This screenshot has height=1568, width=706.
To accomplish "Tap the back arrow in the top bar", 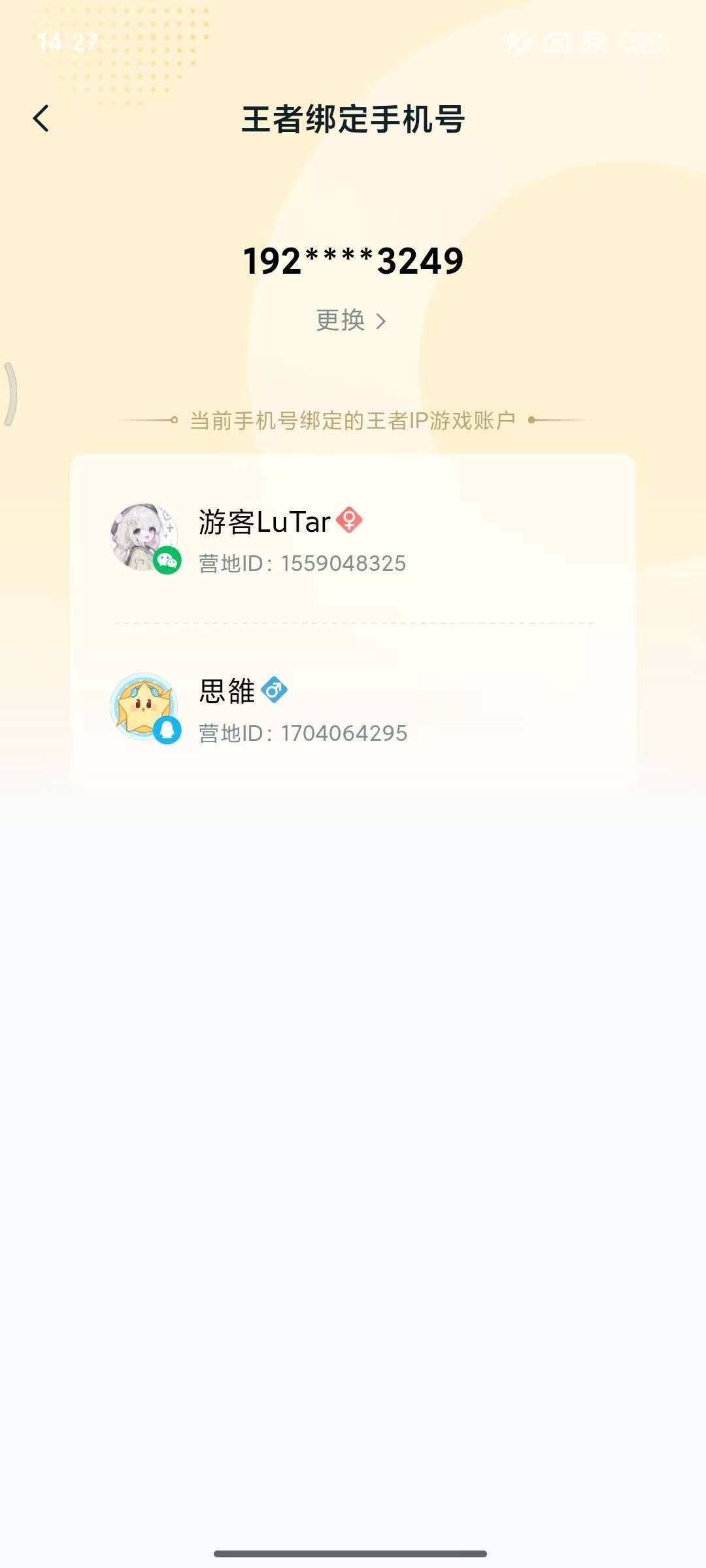I will pyautogui.click(x=41, y=120).
